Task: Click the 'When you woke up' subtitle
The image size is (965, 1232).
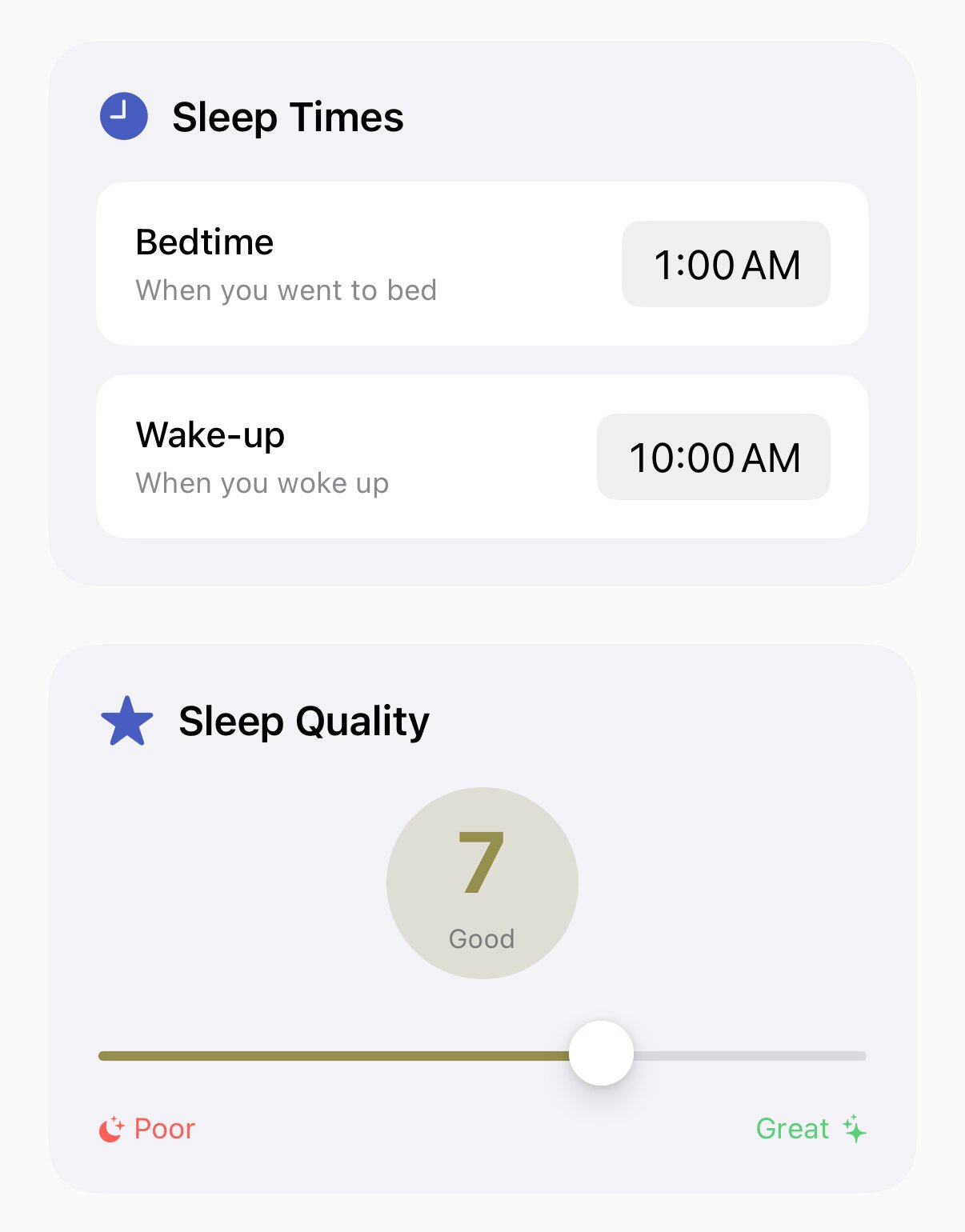Action: (x=262, y=483)
